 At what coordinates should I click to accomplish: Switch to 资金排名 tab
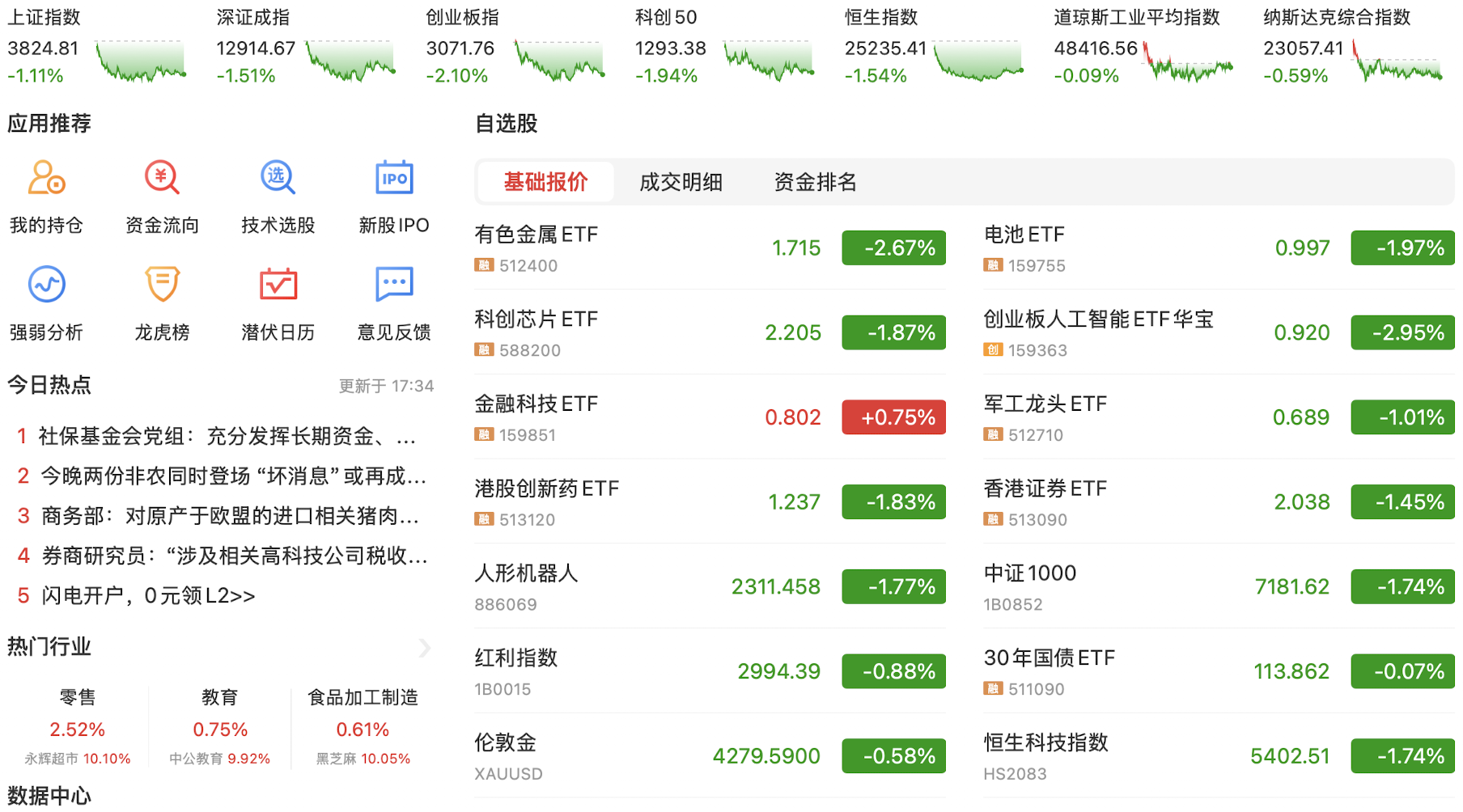pyautogui.click(x=815, y=182)
